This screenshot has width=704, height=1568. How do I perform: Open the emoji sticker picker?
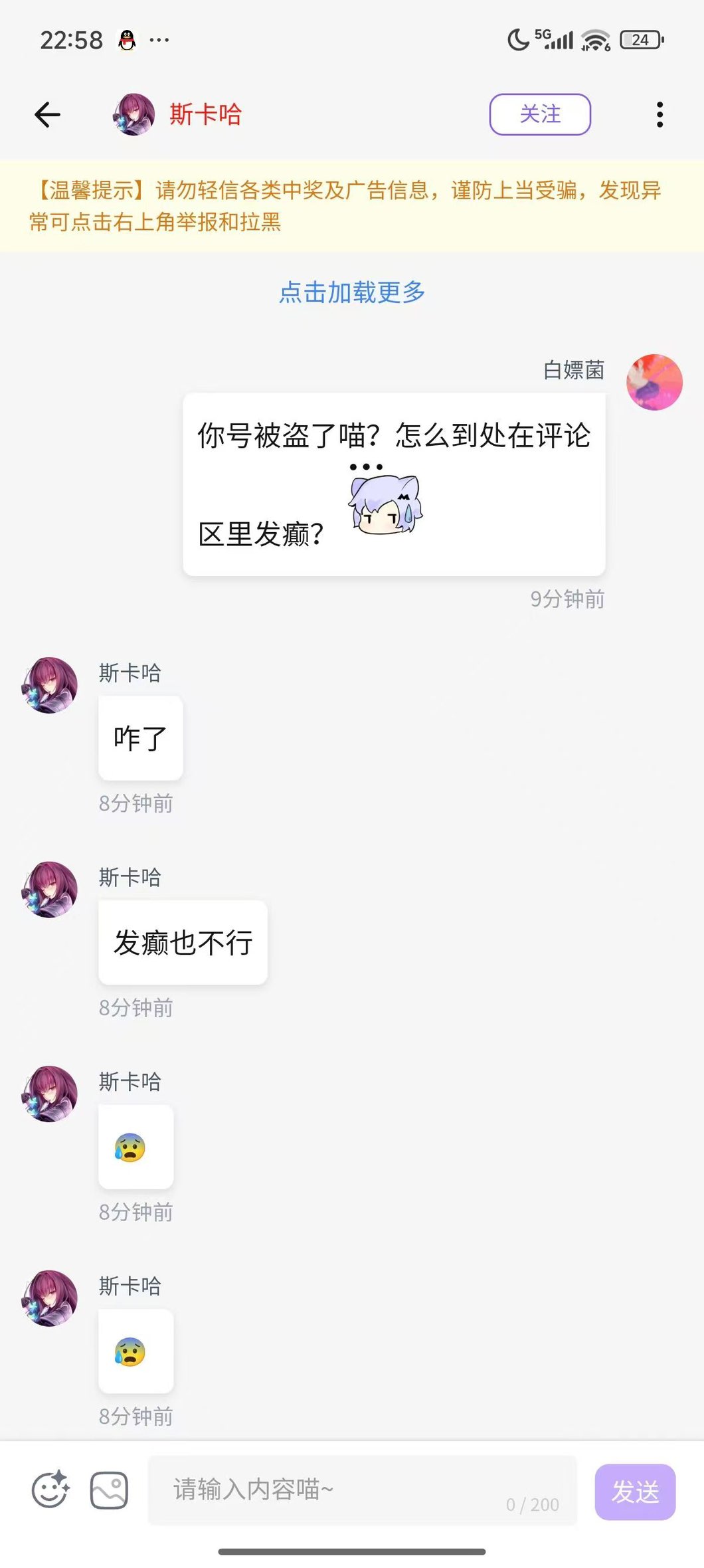click(50, 1489)
